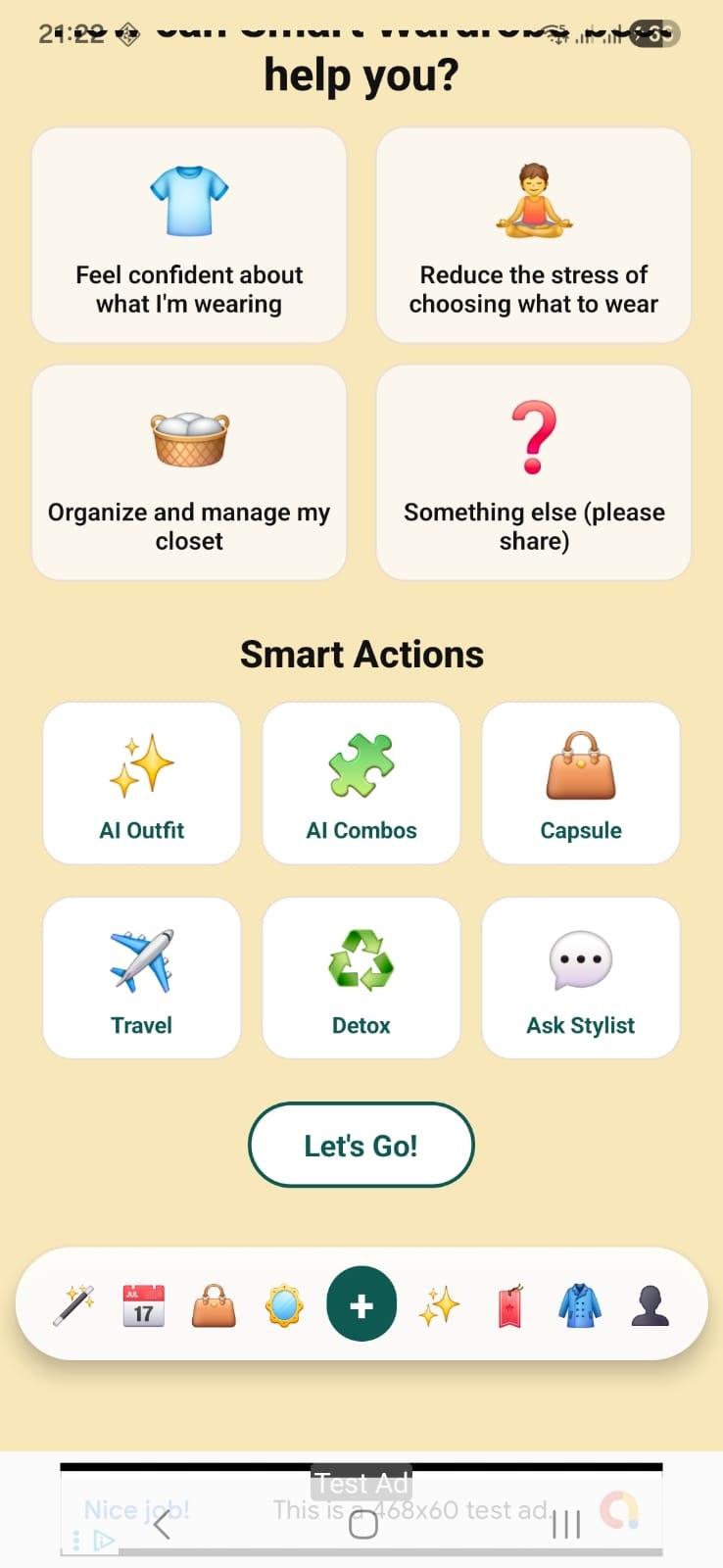Open the AI Combos puzzle icon
The height and width of the screenshot is (1568, 723).
point(361,783)
